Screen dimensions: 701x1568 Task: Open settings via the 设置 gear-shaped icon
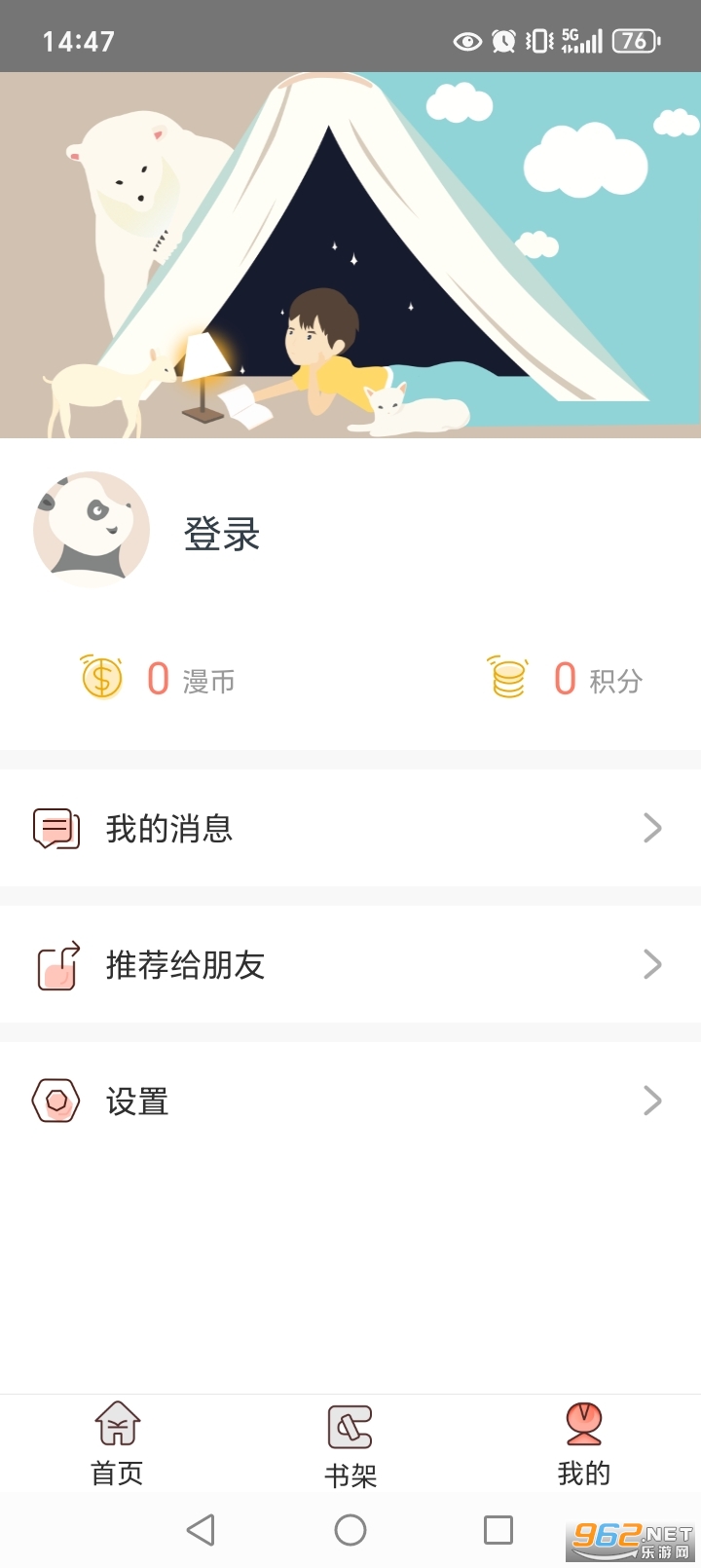tap(55, 1101)
